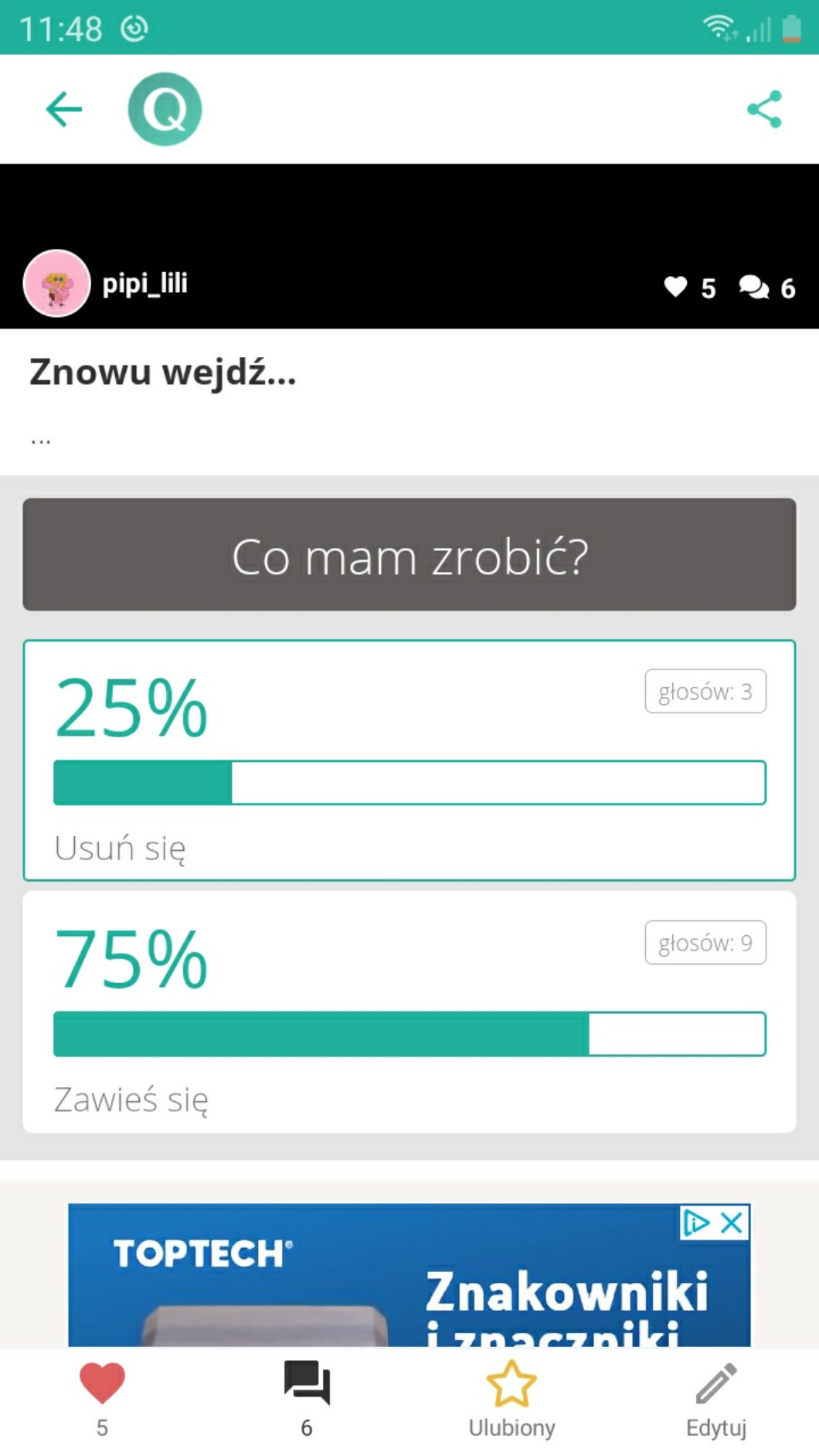Select the 'Zawieś się' poll answer

[409, 1012]
